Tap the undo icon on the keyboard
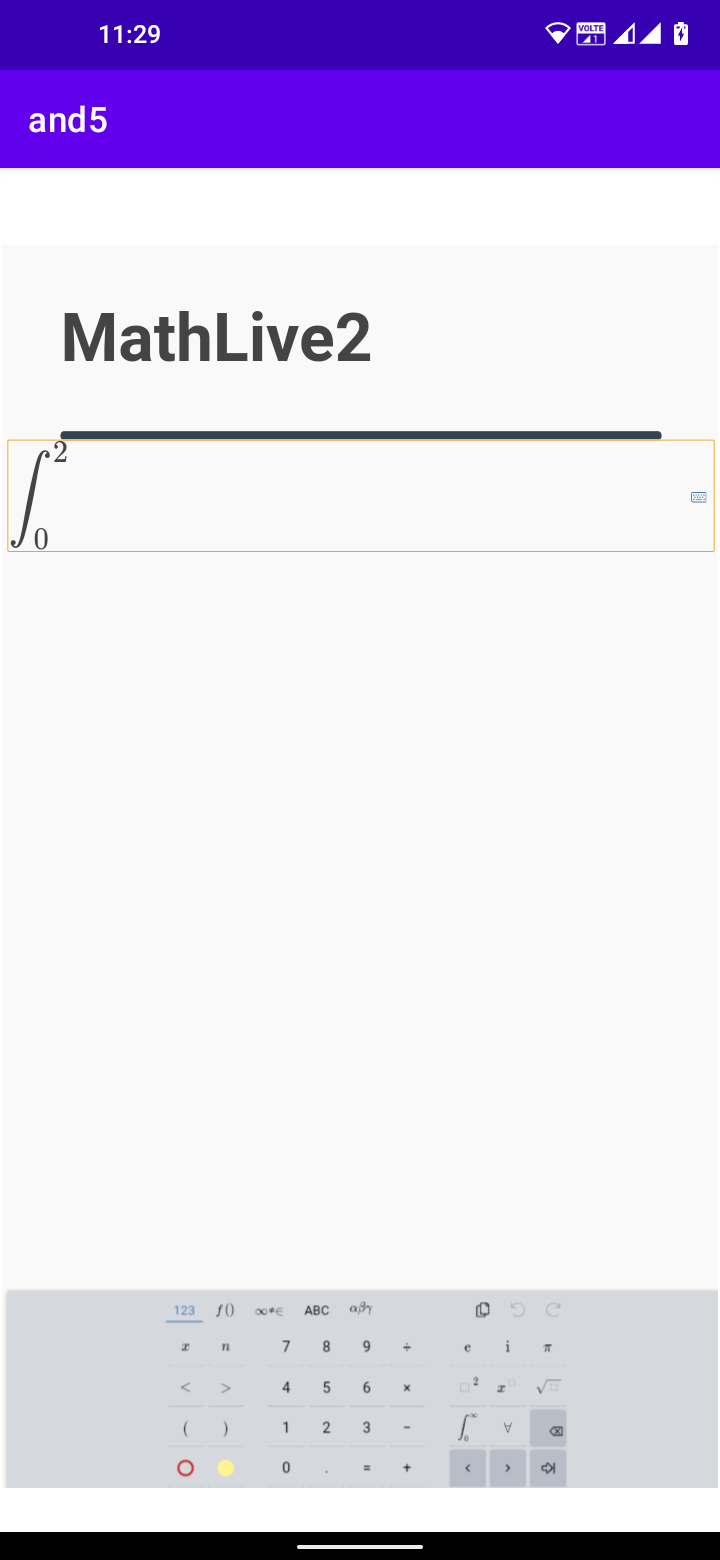This screenshot has width=720, height=1560. [518, 1310]
